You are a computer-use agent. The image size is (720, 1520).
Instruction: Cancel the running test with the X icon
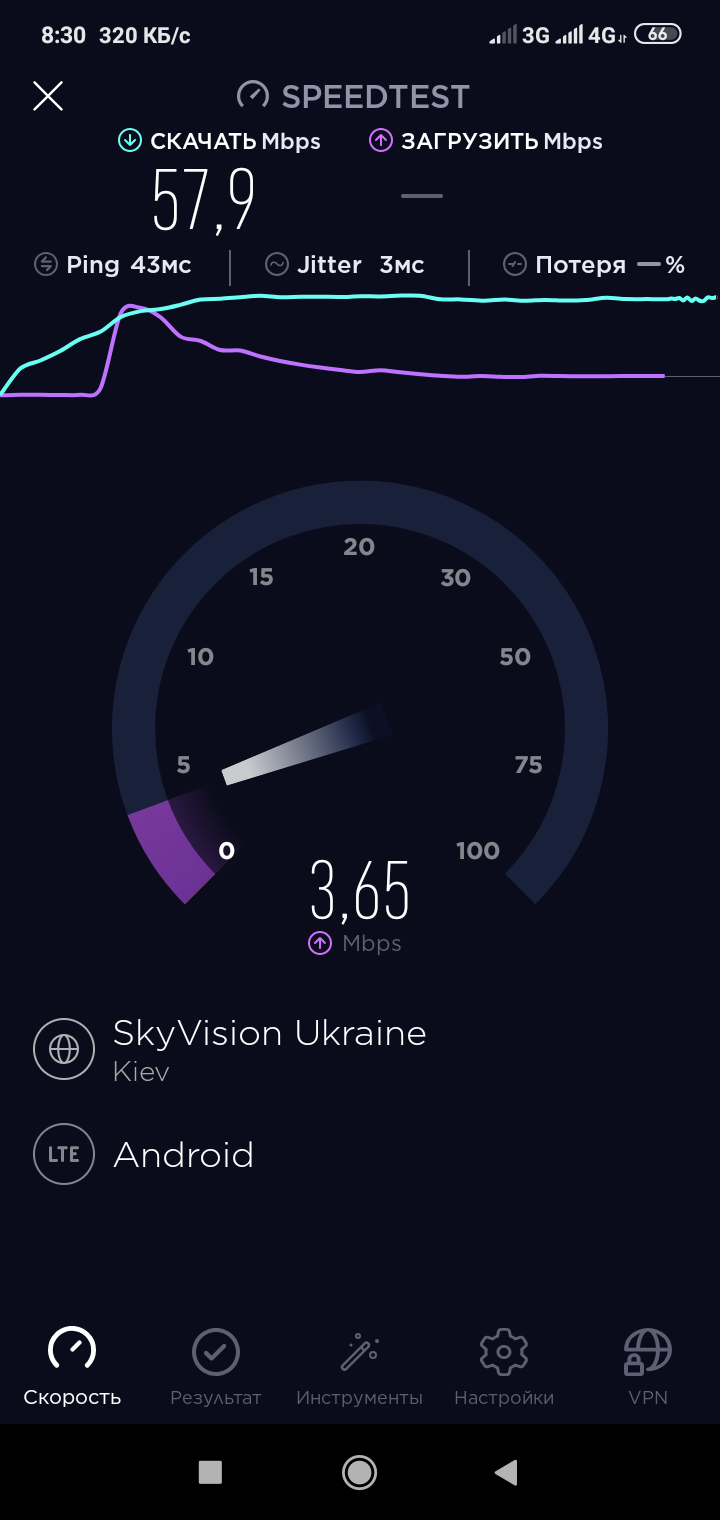[x=48, y=96]
